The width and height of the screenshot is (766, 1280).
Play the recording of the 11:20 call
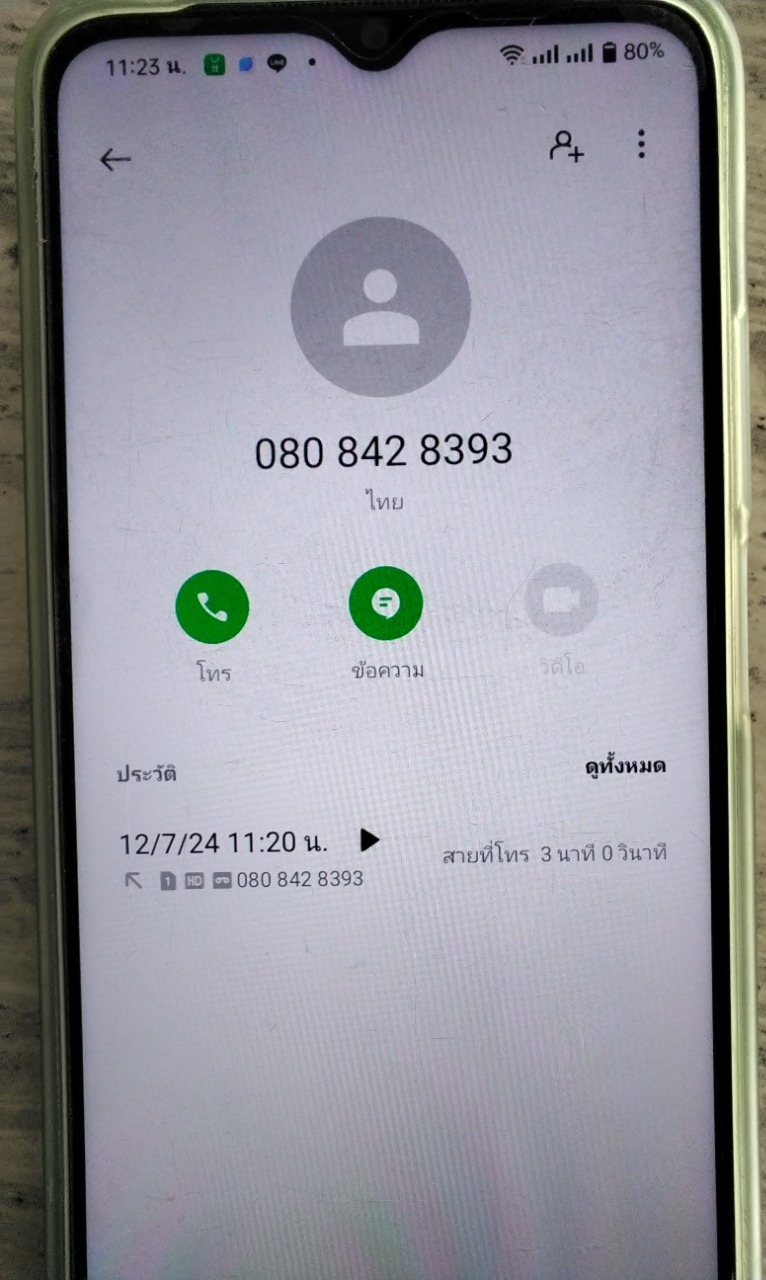tap(369, 840)
